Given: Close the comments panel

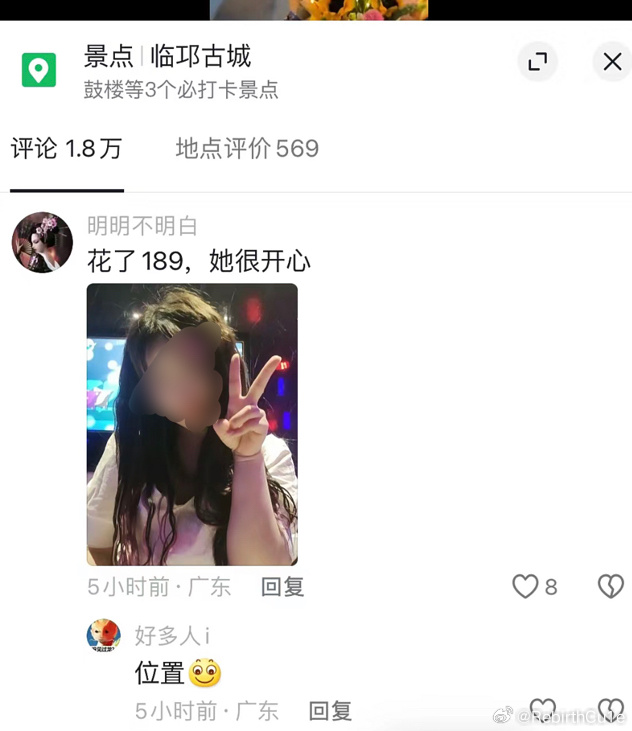Looking at the screenshot, I should pyautogui.click(x=612, y=62).
